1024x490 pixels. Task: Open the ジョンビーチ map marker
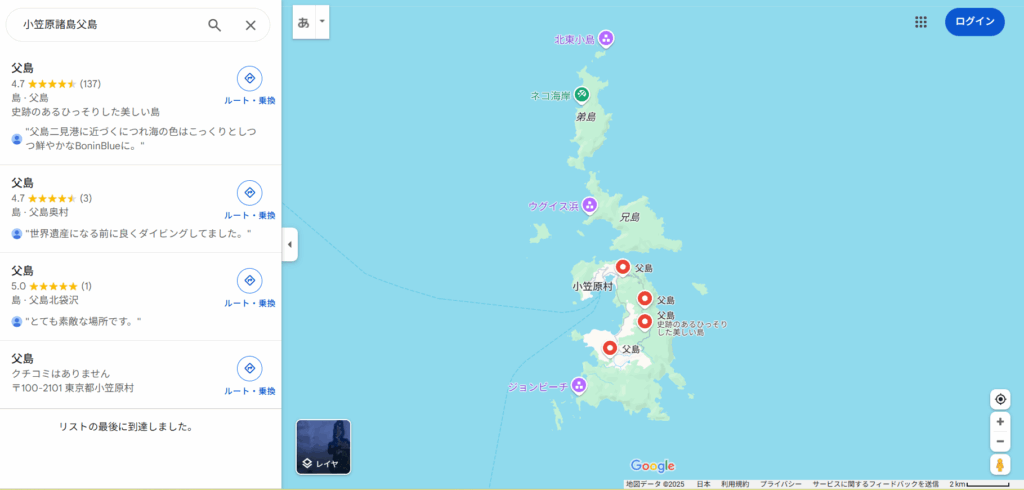click(578, 385)
